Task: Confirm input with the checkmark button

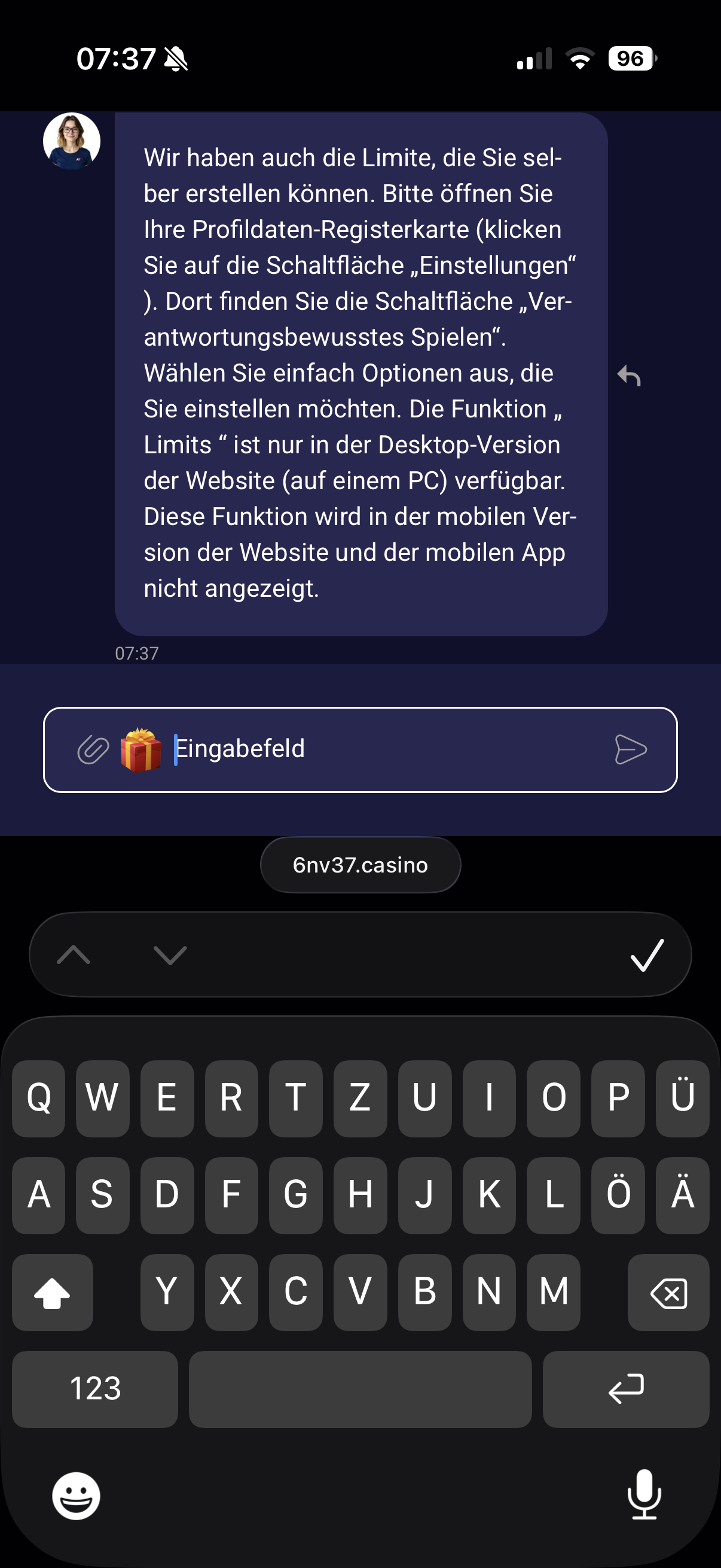Action: click(647, 954)
